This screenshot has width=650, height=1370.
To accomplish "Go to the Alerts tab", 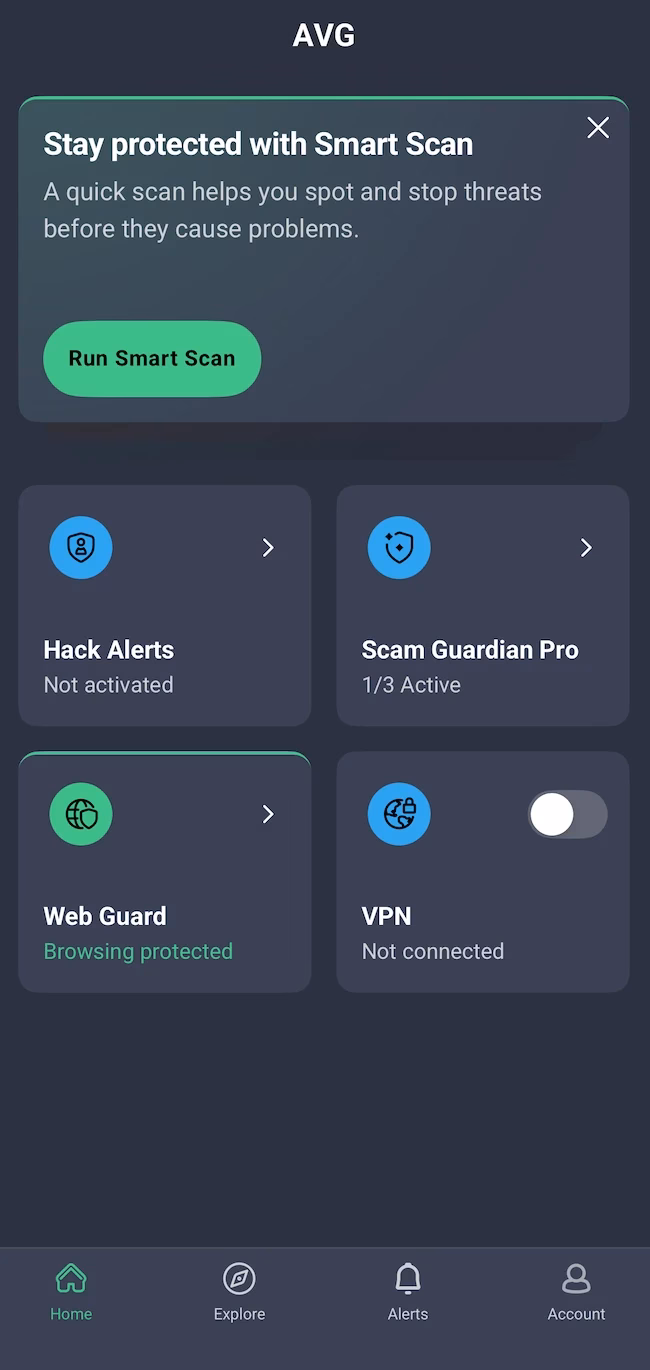I will (x=408, y=1292).
